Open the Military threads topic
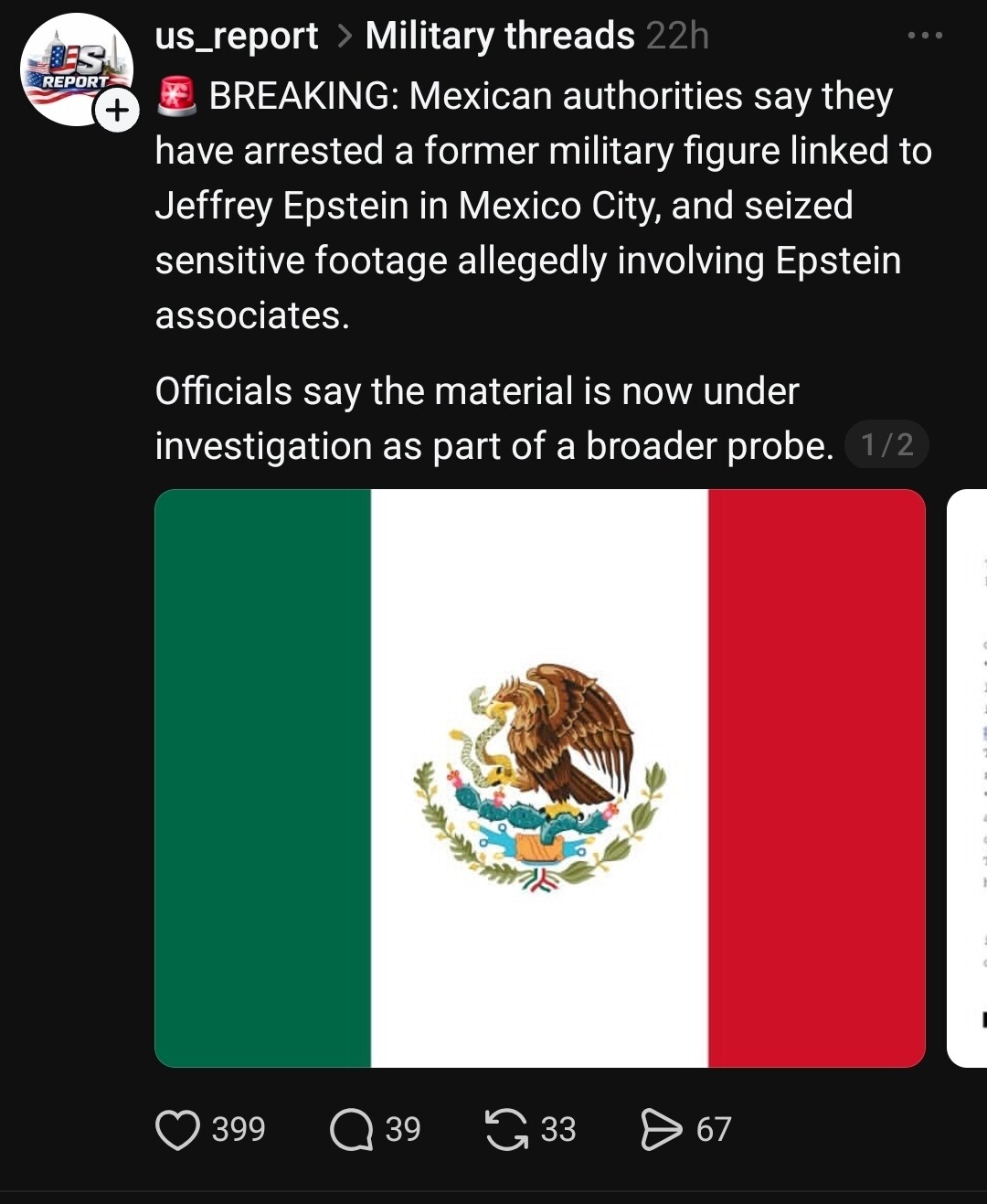 (x=499, y=36)
